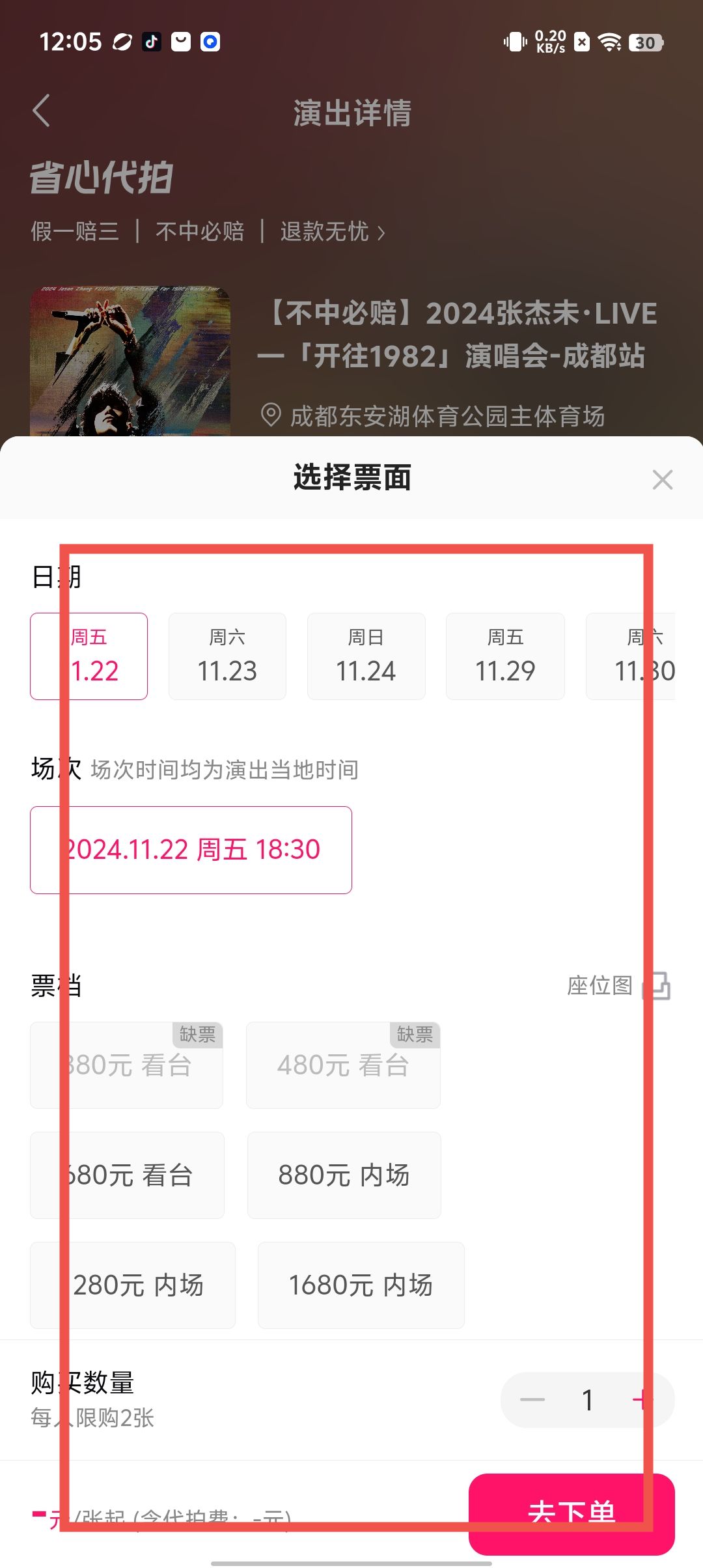This screenshot has width=703, height=1568.
Task: Select the 1680元 内场 ticket tier
Action: click(361, 1285)
